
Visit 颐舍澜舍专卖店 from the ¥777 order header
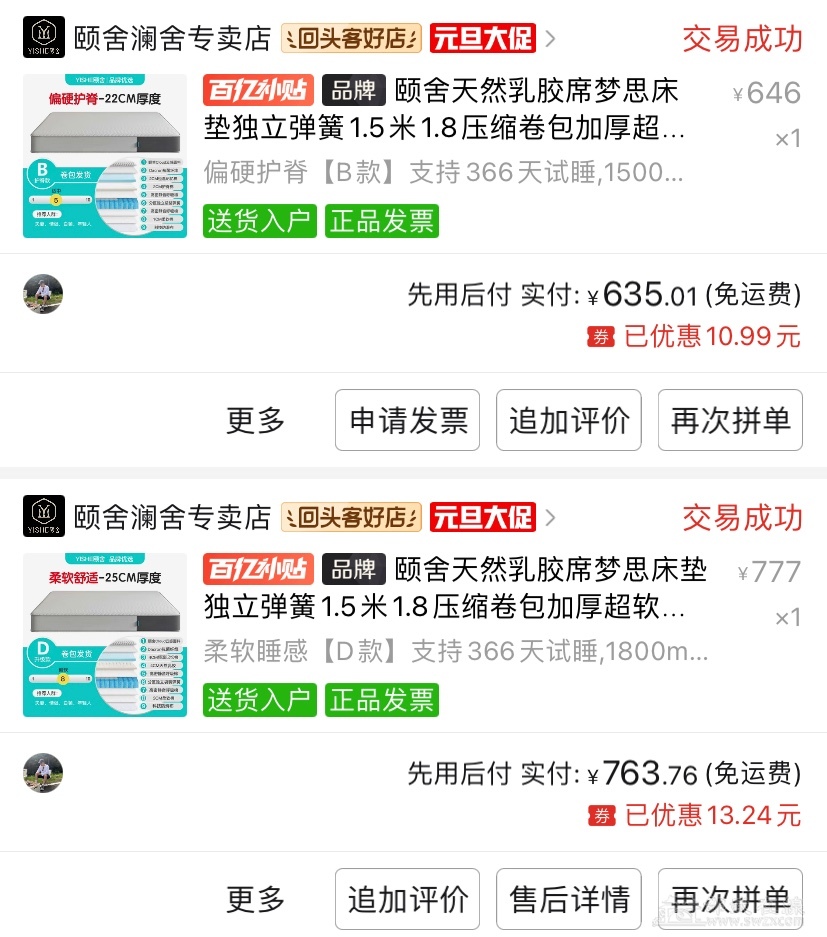point(173,518)
